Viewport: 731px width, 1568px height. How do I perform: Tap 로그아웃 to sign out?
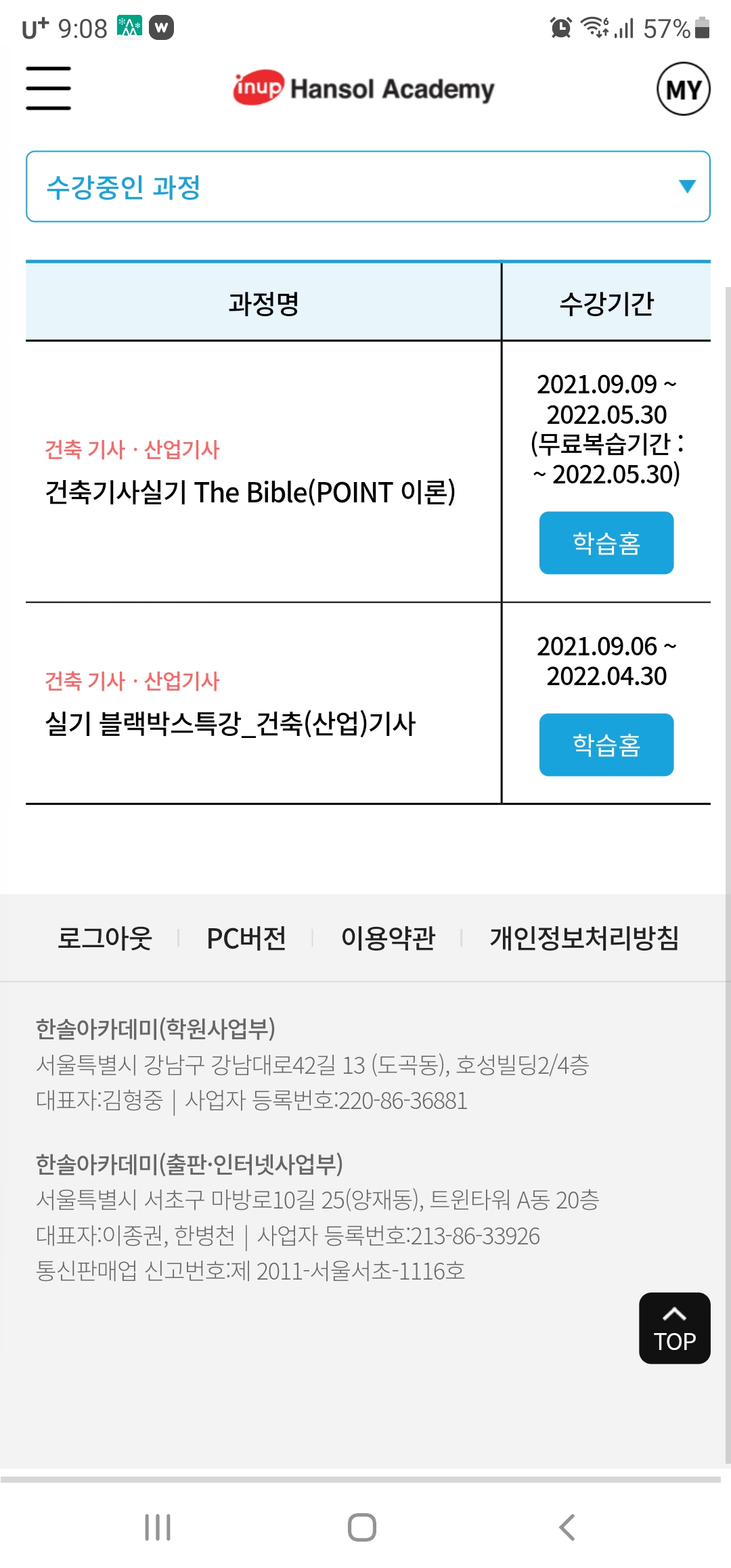105,938
